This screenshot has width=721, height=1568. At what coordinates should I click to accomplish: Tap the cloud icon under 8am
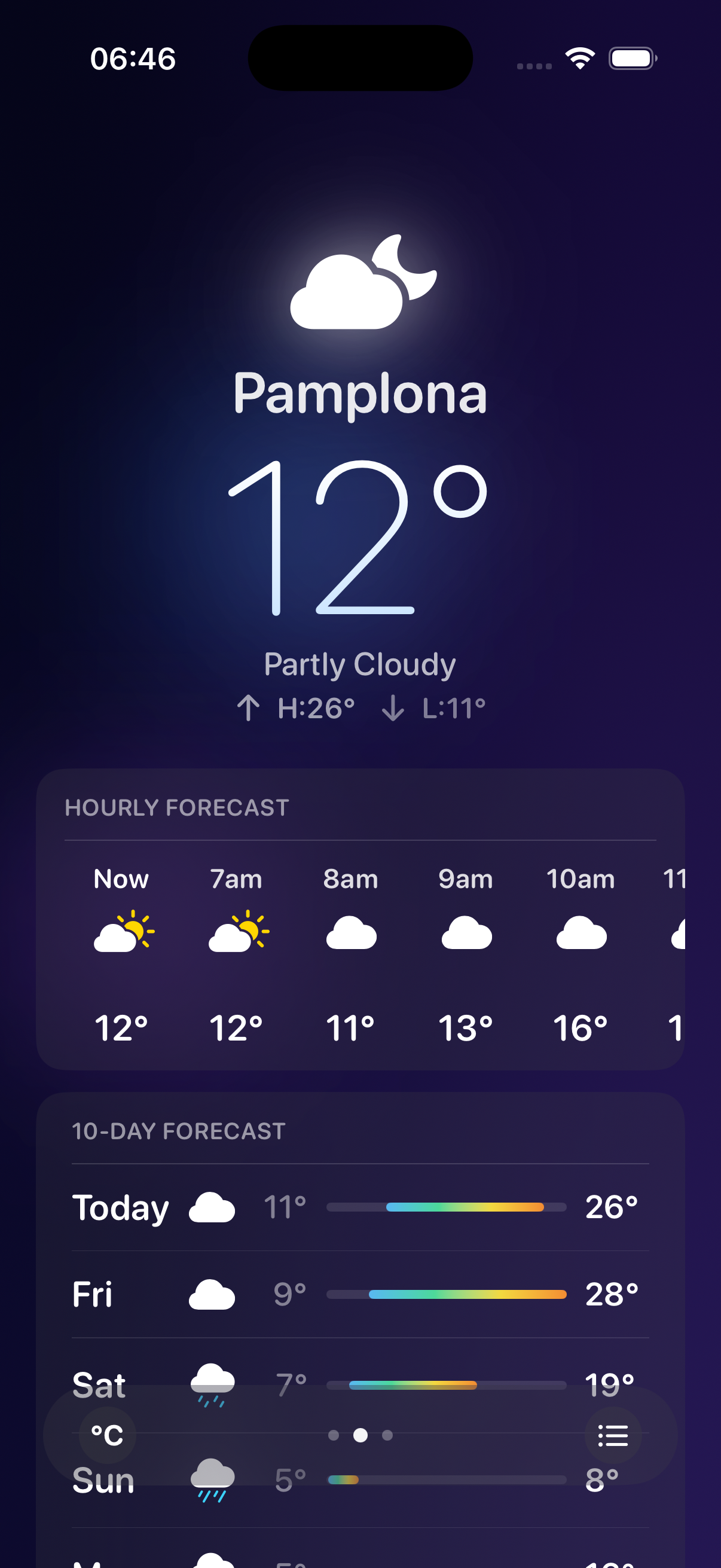click(352, 934)
